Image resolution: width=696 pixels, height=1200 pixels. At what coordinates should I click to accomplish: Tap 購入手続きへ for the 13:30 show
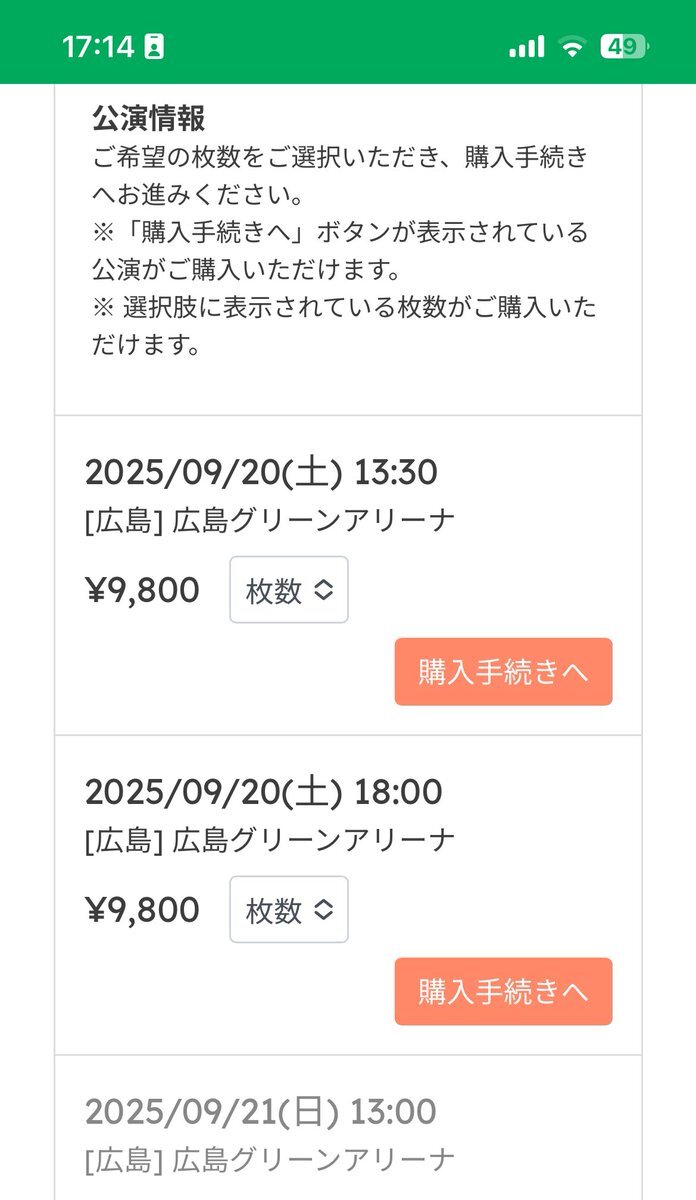pos(503,672)
